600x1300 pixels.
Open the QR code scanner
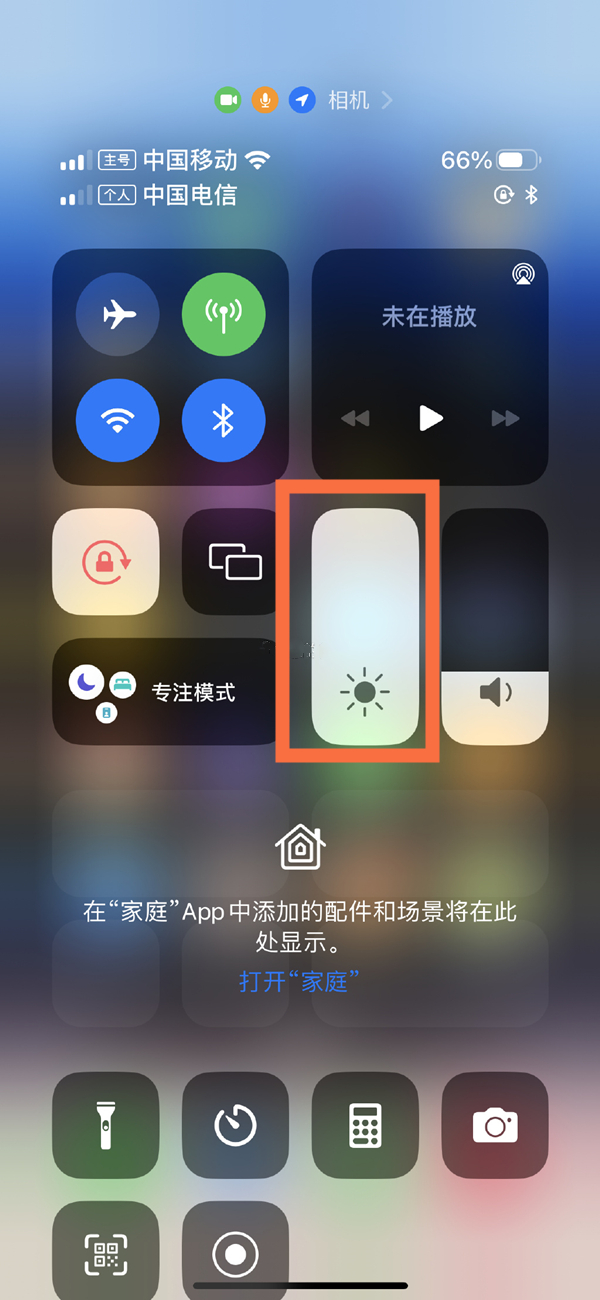pos(106,1252)
